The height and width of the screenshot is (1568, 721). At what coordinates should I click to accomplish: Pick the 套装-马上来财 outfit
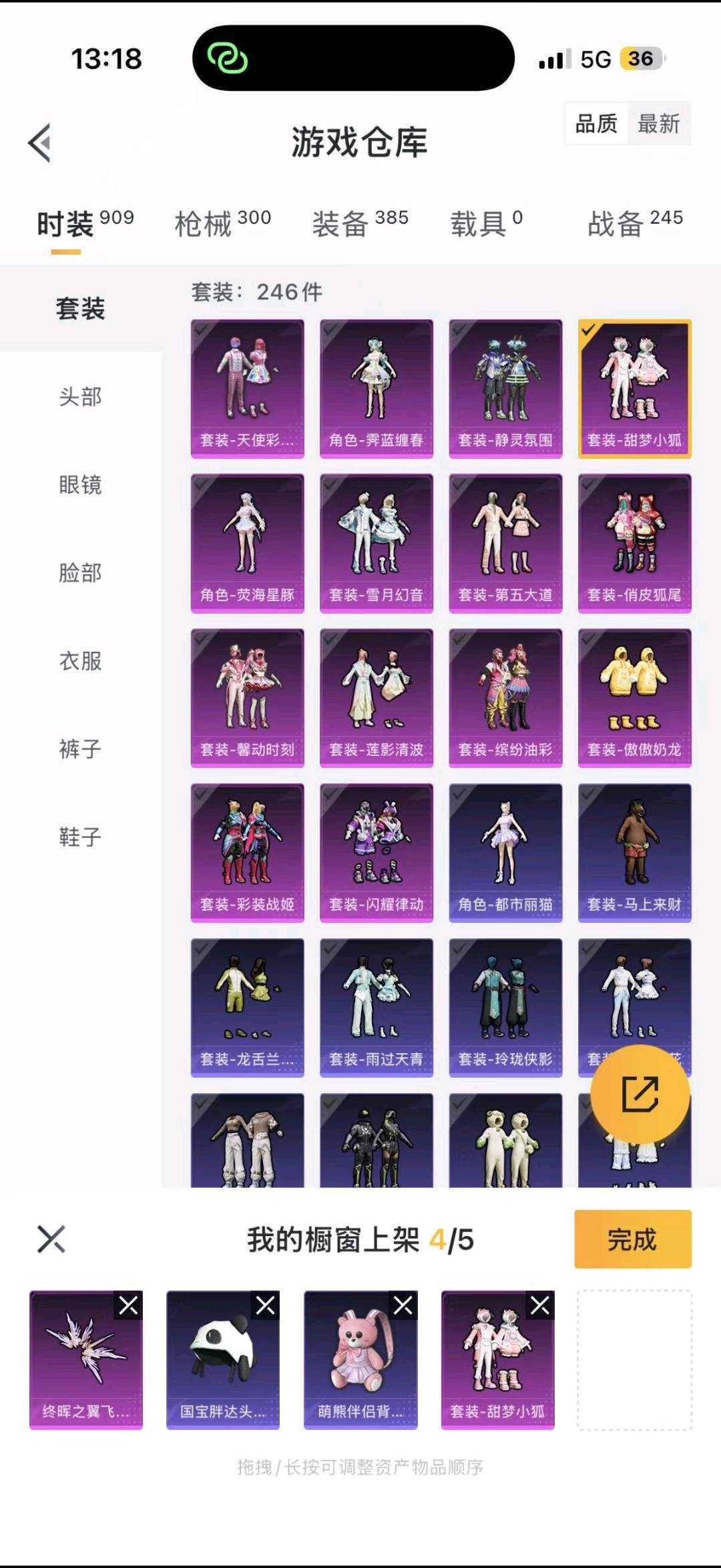(634, 853)
